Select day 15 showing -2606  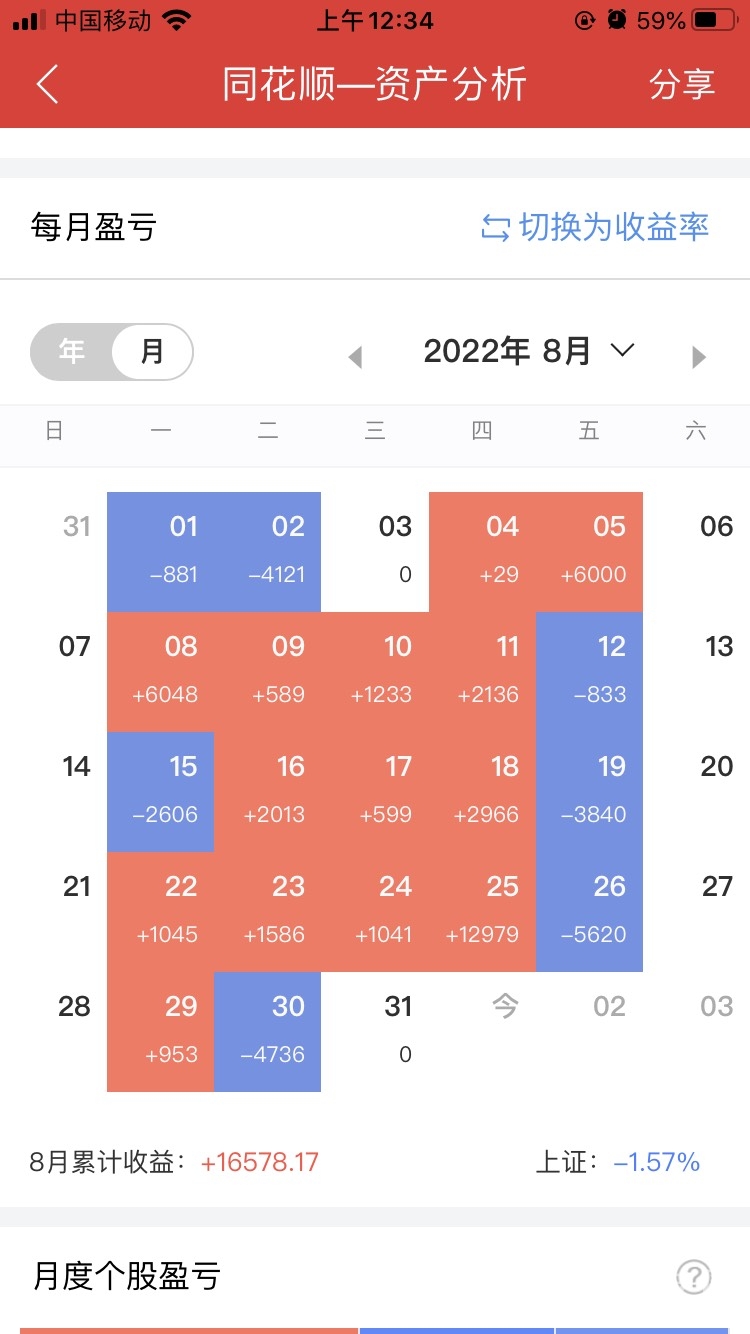161,791
